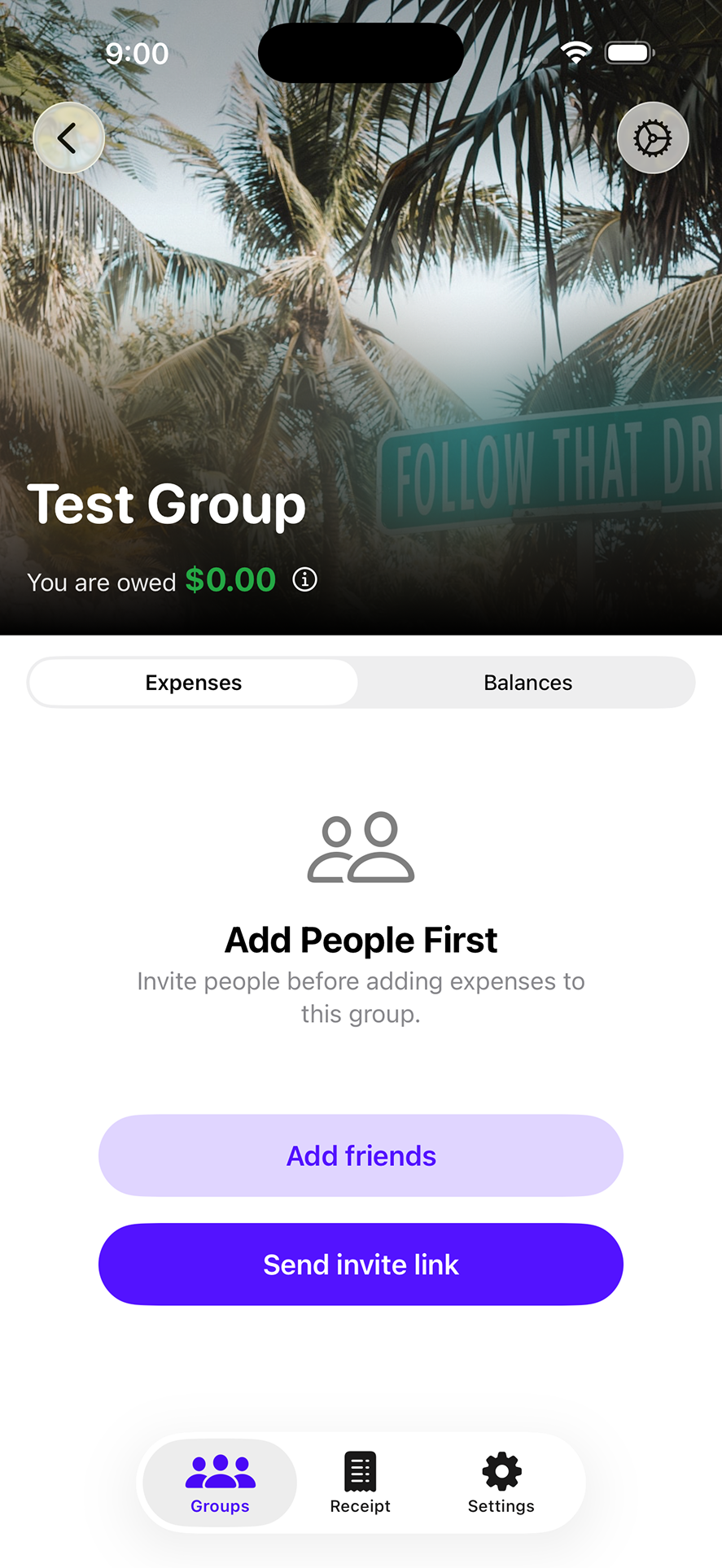
Task: Tap the Receipt label in bottom bar
Action: pyautogui.click(x=361, y=1506)
